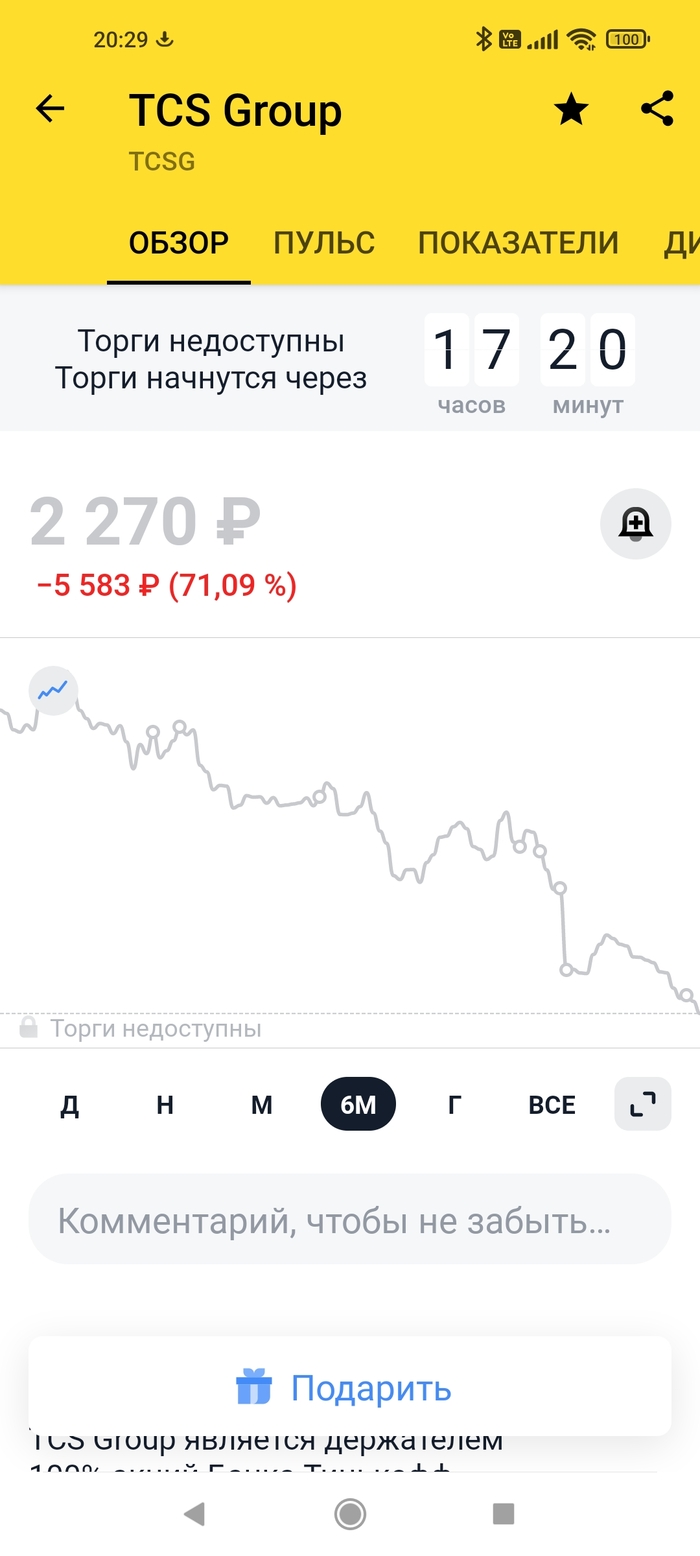700x1556 pixels.
Task: Add a price alert with the bell icon
Action: [635, 523]
